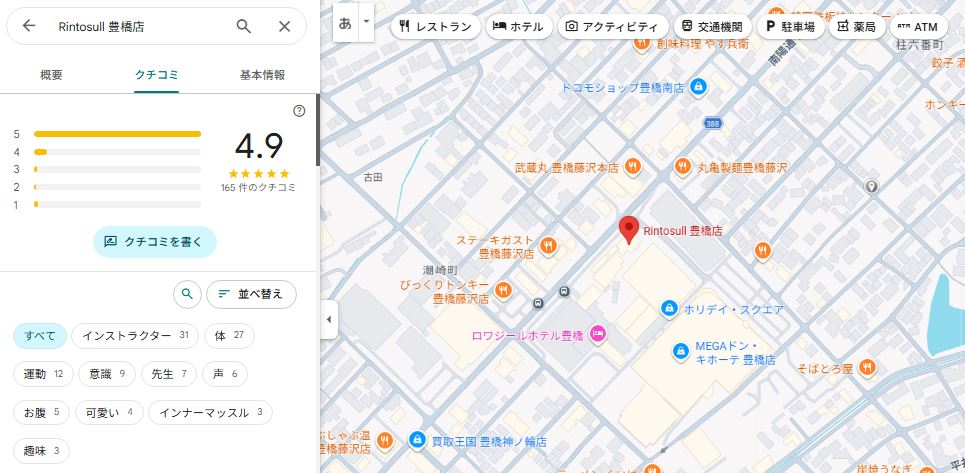Open the review help question icon
The image size is (965, 473).
(x=298, y=111)
